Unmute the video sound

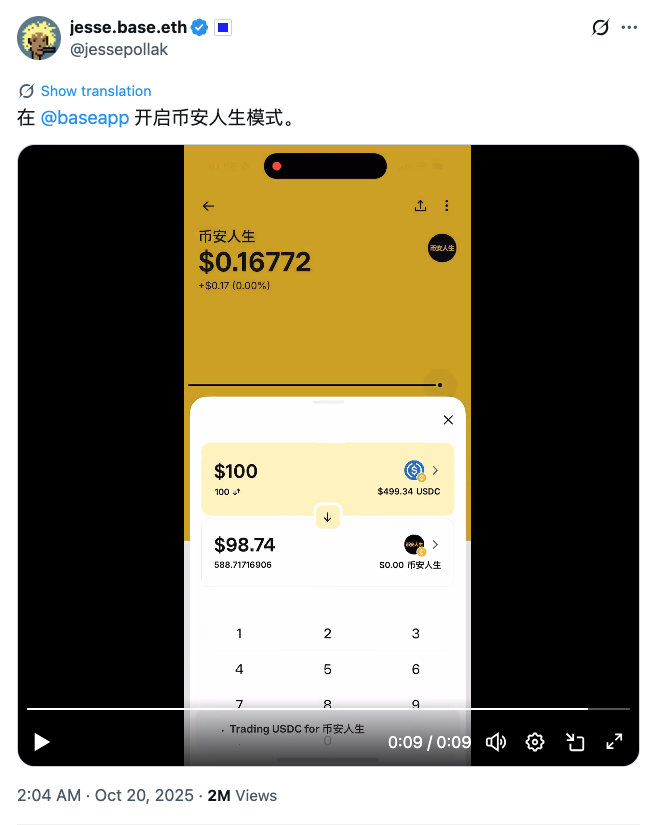coord(496,742)
